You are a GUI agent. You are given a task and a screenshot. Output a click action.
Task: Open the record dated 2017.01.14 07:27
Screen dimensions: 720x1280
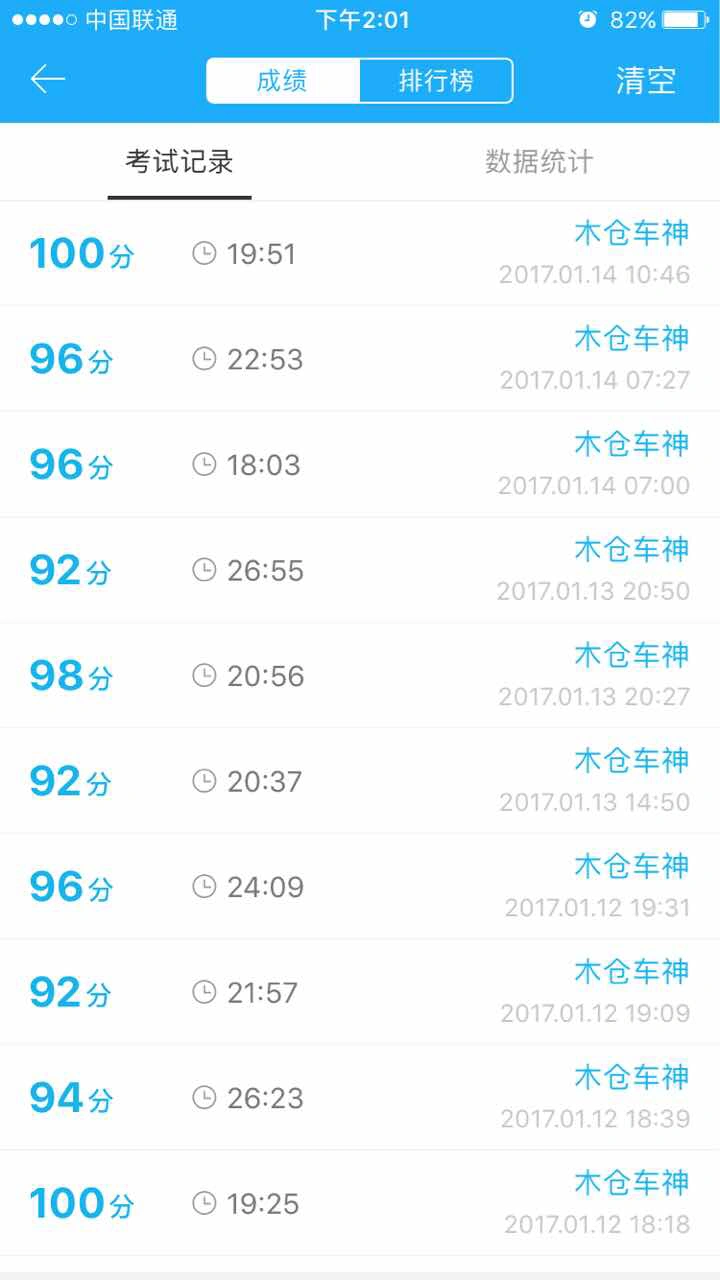pyautogui.click(x=360, y=358)
